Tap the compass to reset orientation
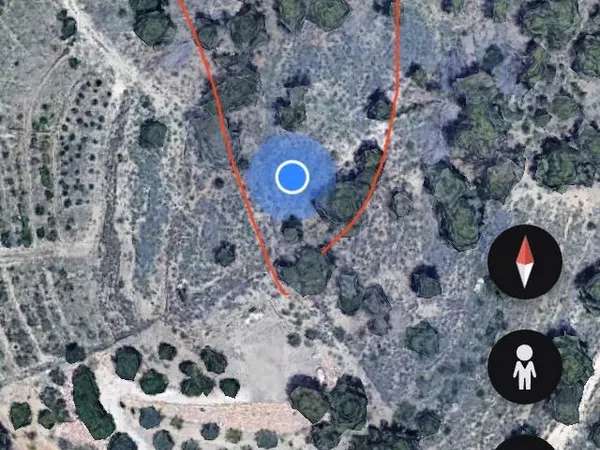This screenshot has width=600, height=450. click(x=524, y=261)
